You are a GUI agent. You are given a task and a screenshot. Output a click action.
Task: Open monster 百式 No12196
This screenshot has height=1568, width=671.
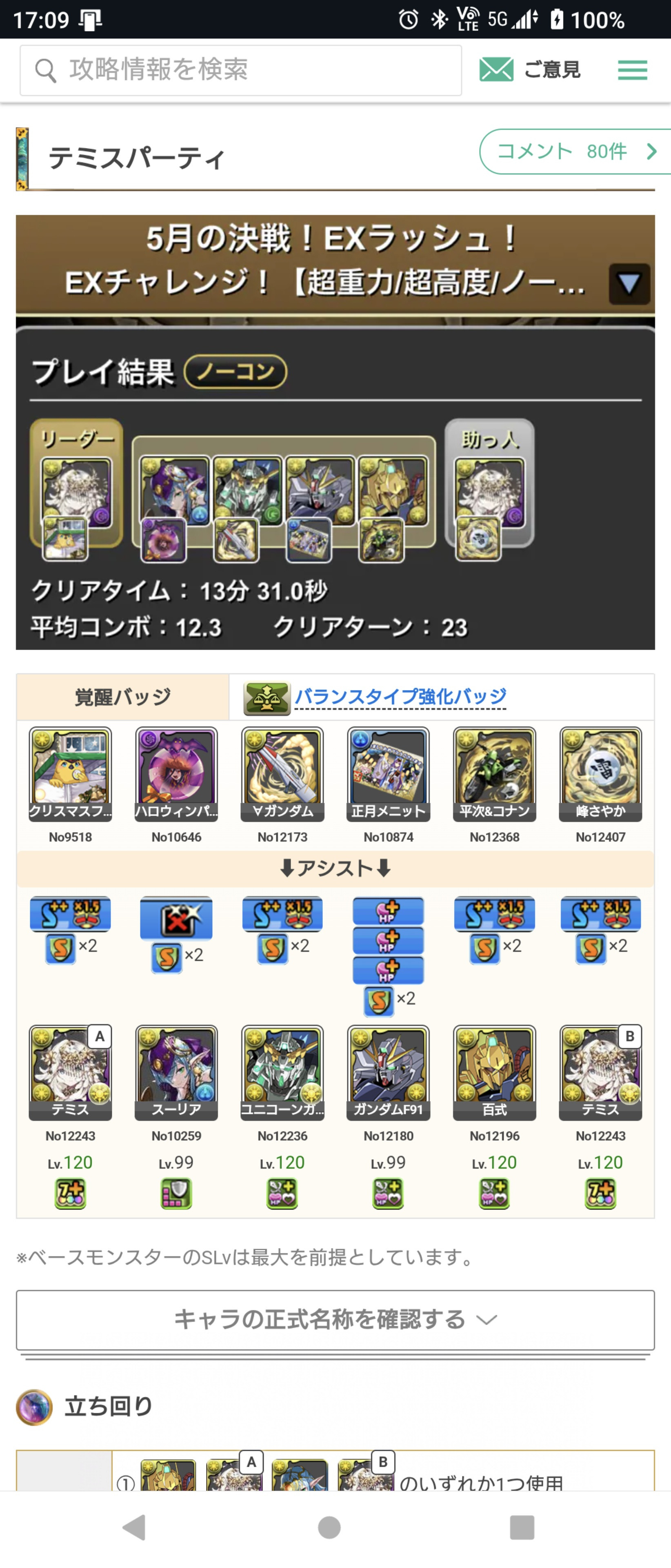pyautogui.click(x=494, y=1072)
